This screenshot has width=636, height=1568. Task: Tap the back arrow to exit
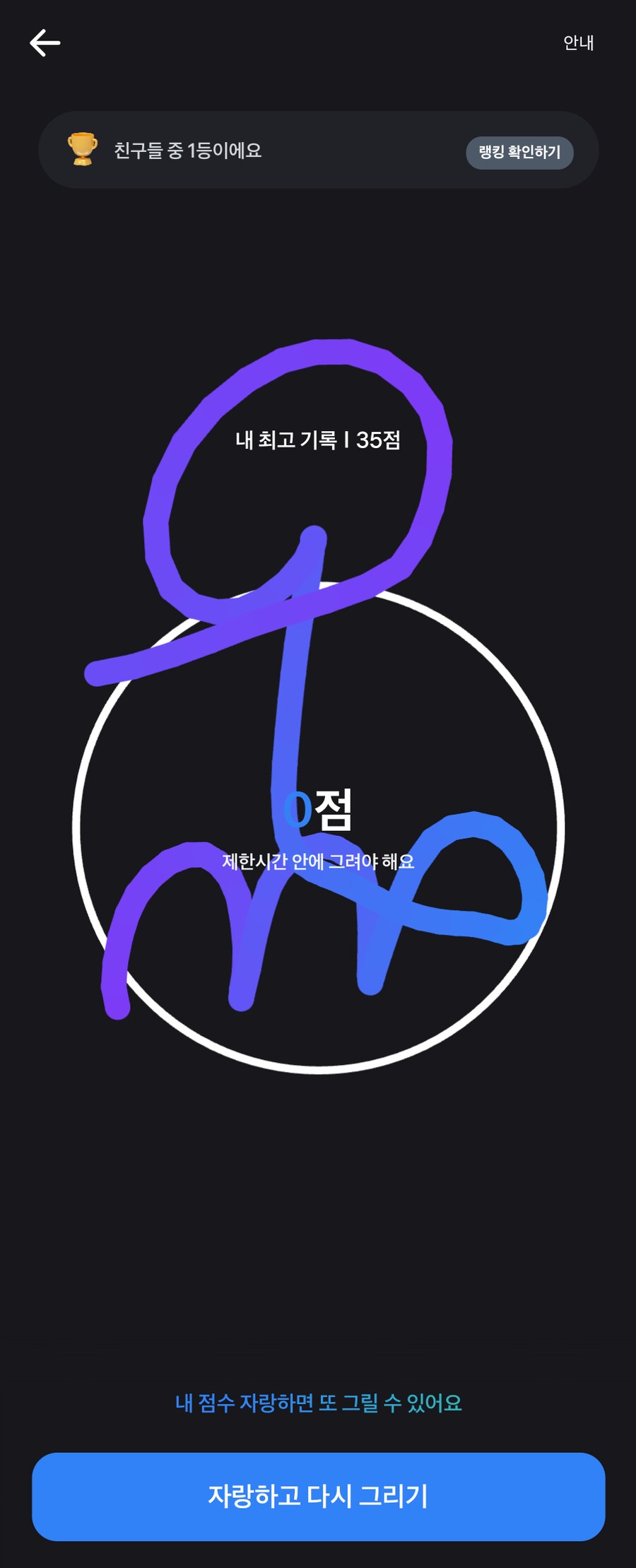click(45, 42)
